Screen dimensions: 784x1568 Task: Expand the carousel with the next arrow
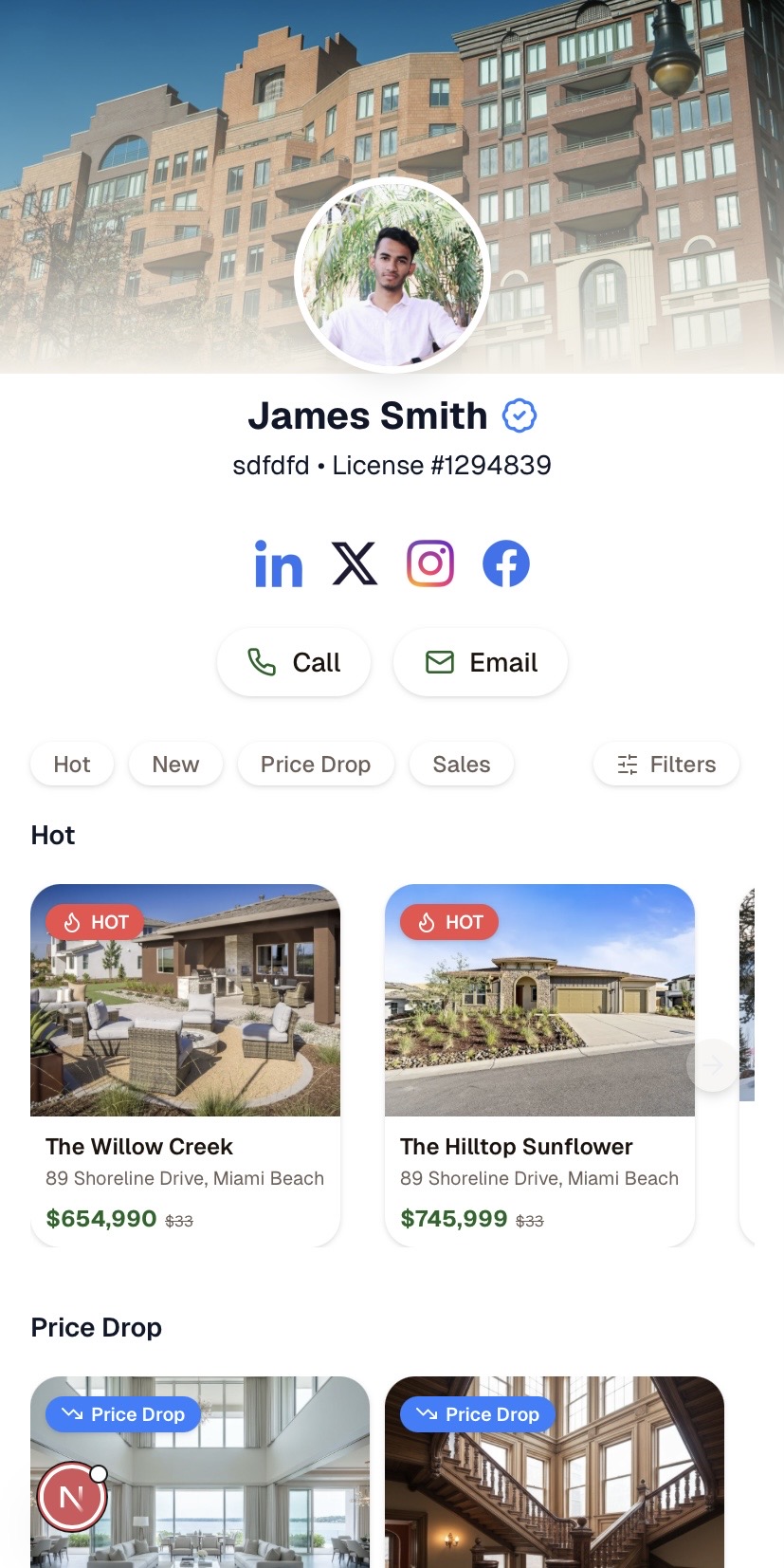tap(713, 1064)
